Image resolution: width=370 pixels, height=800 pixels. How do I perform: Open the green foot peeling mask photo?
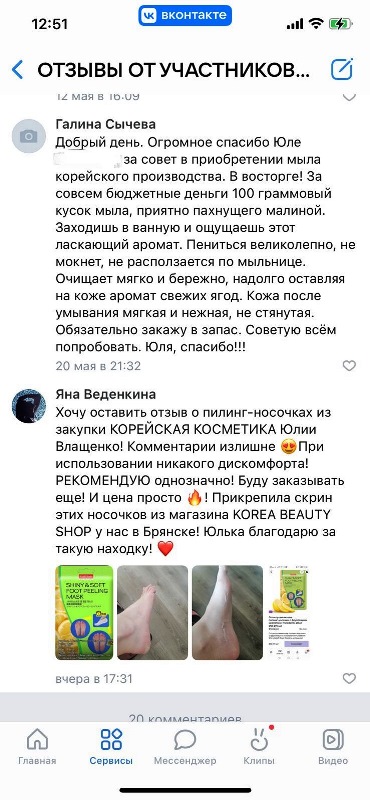(x=84, y=612)
